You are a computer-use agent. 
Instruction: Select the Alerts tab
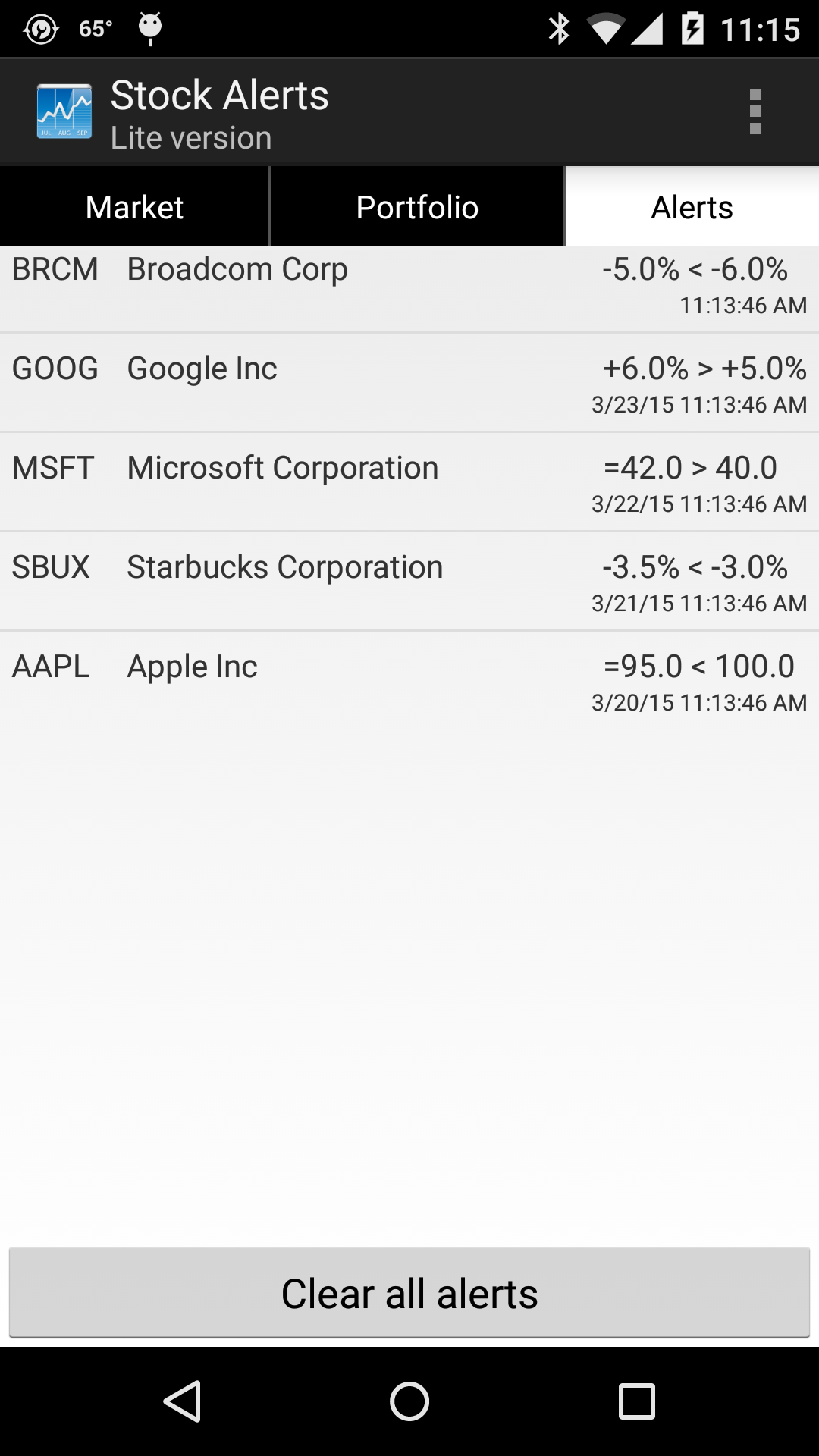(692, 206)
